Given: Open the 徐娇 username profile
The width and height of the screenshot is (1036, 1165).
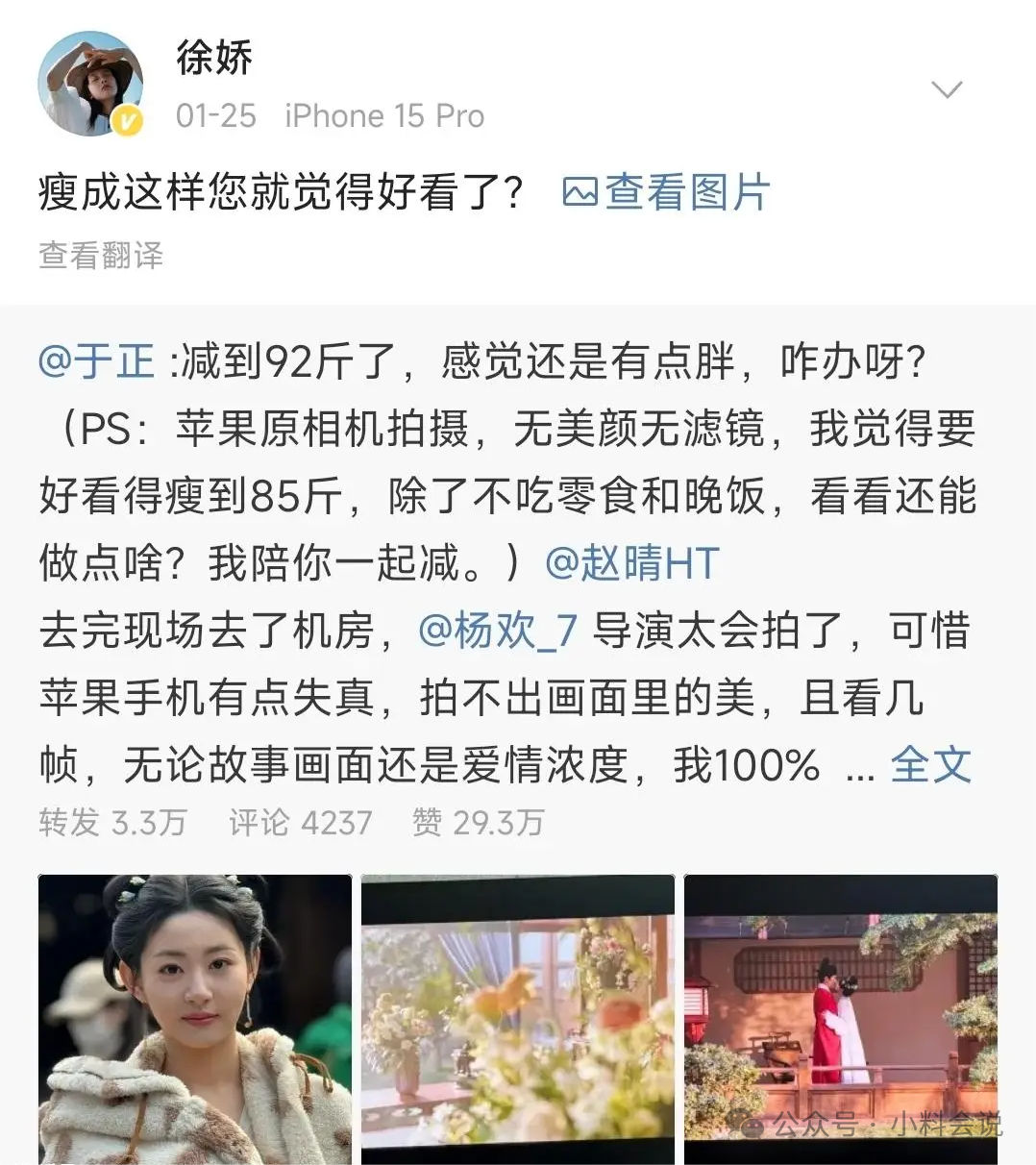Looking at the screenshot, I should (x=214, y=59).
